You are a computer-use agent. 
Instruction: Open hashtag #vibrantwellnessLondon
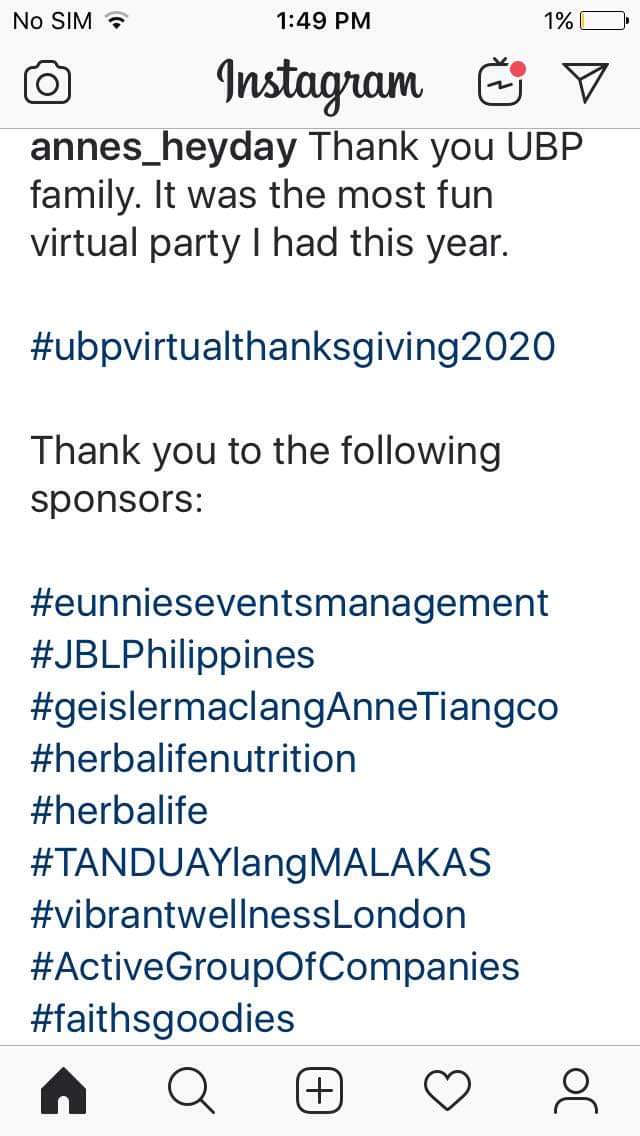[248, 914]
